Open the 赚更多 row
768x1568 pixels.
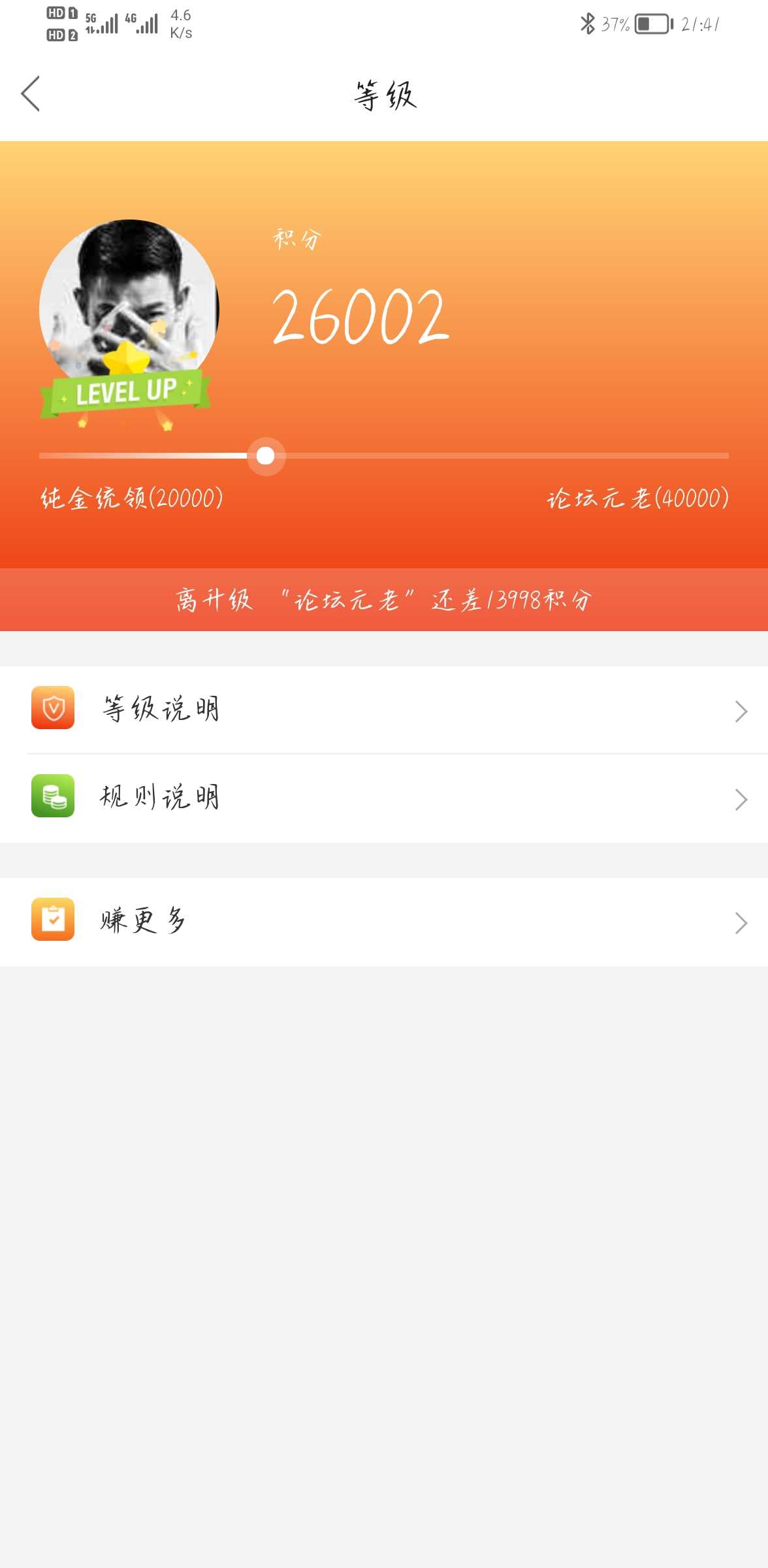(384, 921)
